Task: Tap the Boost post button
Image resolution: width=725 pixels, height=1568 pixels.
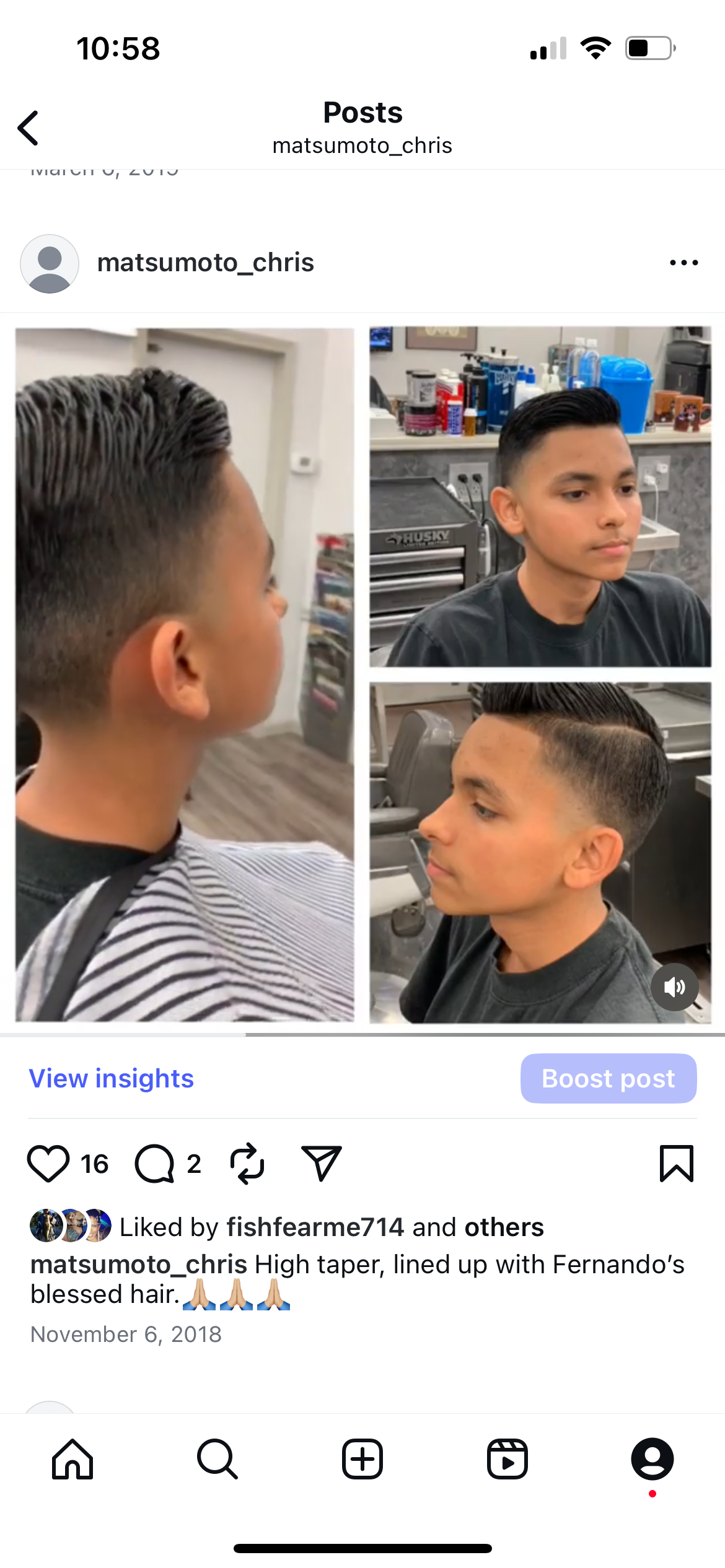Action: [x=608, y=1079]
